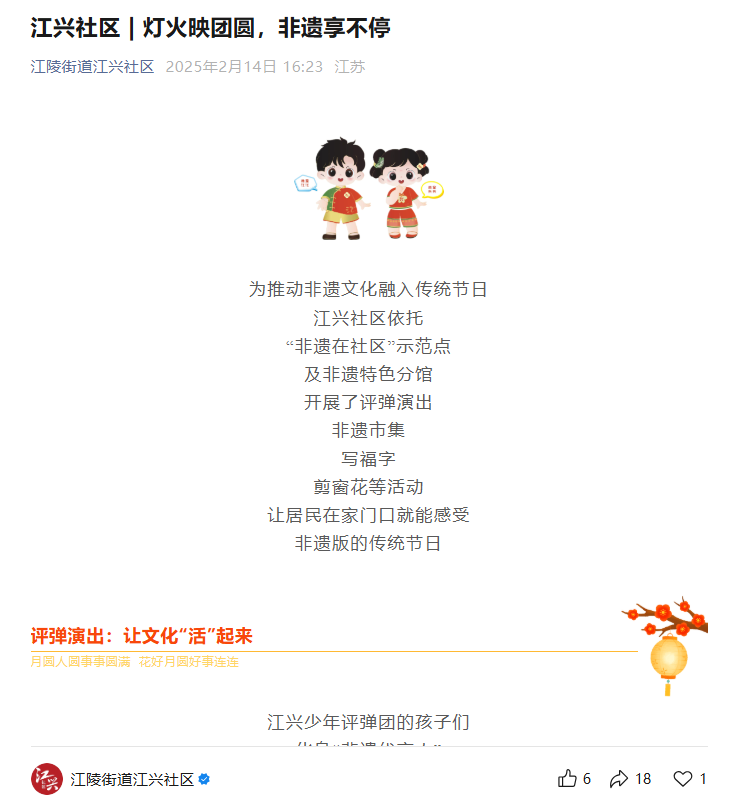Share this article via arrow icon

coord(620,778)
